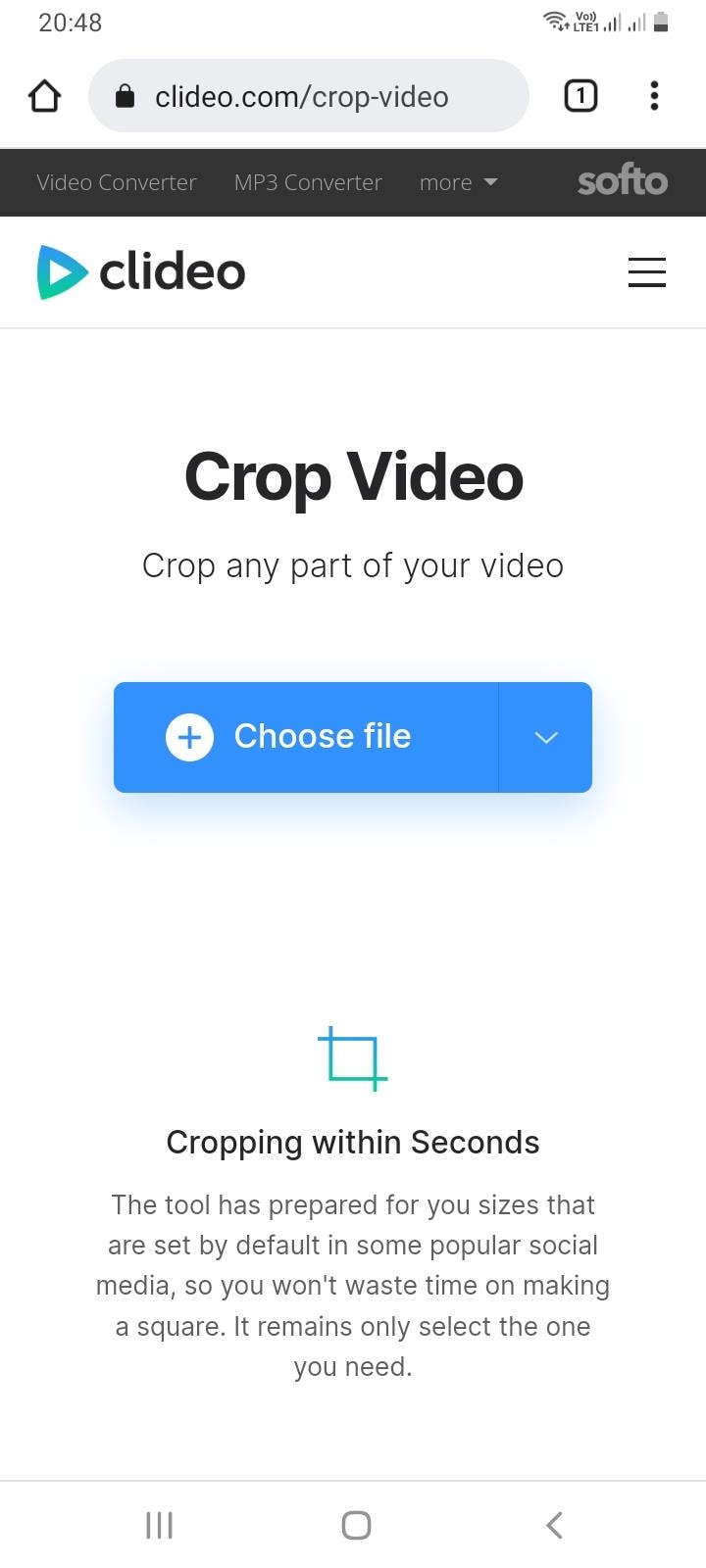Open the browser tab switcher
The image size is (706, 1568).
click(580, 96)
